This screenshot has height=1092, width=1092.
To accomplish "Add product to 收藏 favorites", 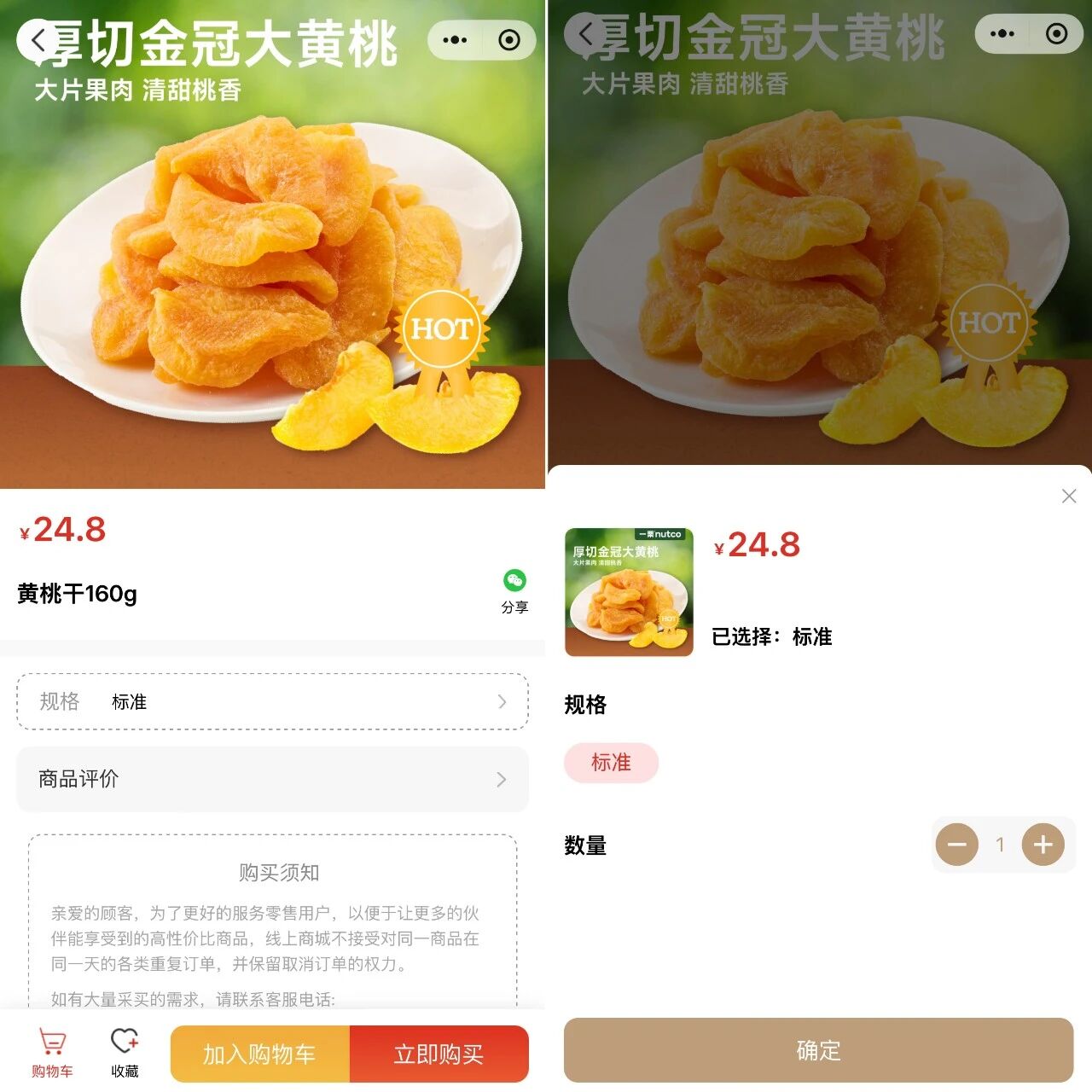I will [x=125, y=1053].
